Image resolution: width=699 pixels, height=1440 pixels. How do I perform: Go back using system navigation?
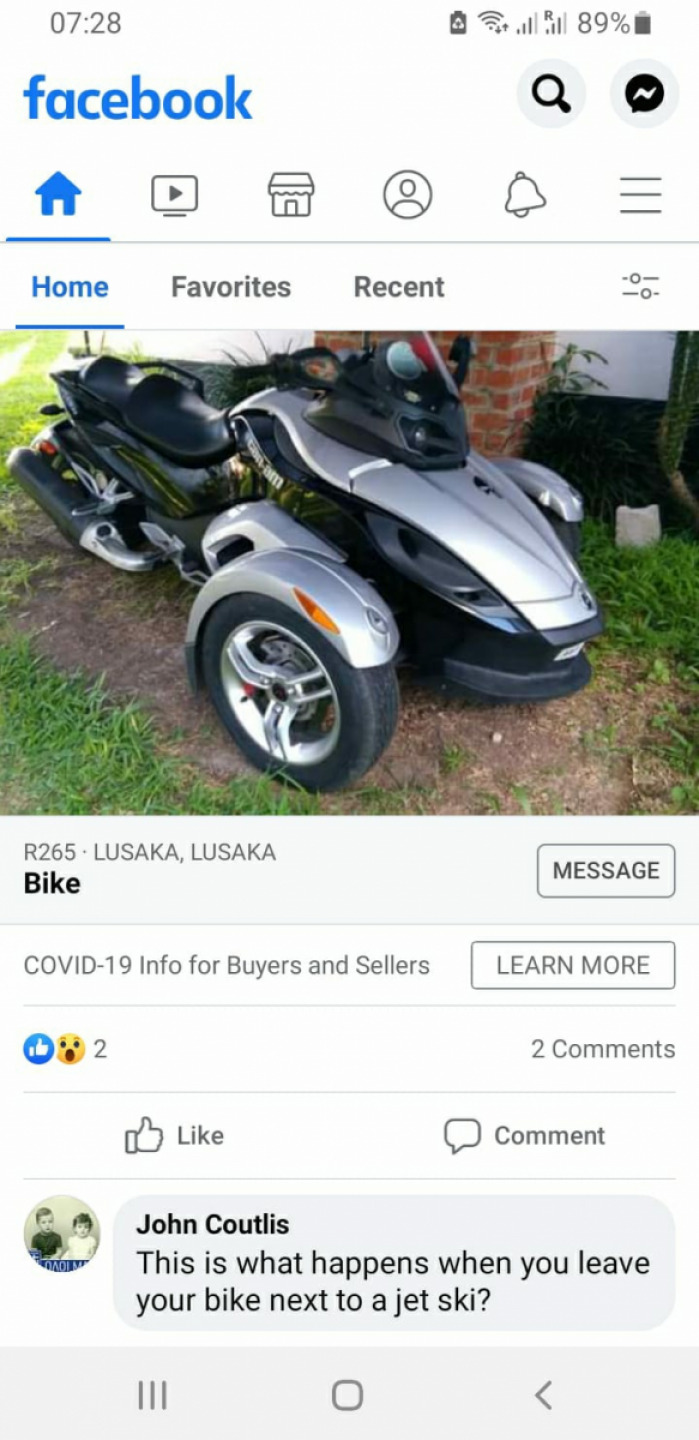click(543, 1395)
